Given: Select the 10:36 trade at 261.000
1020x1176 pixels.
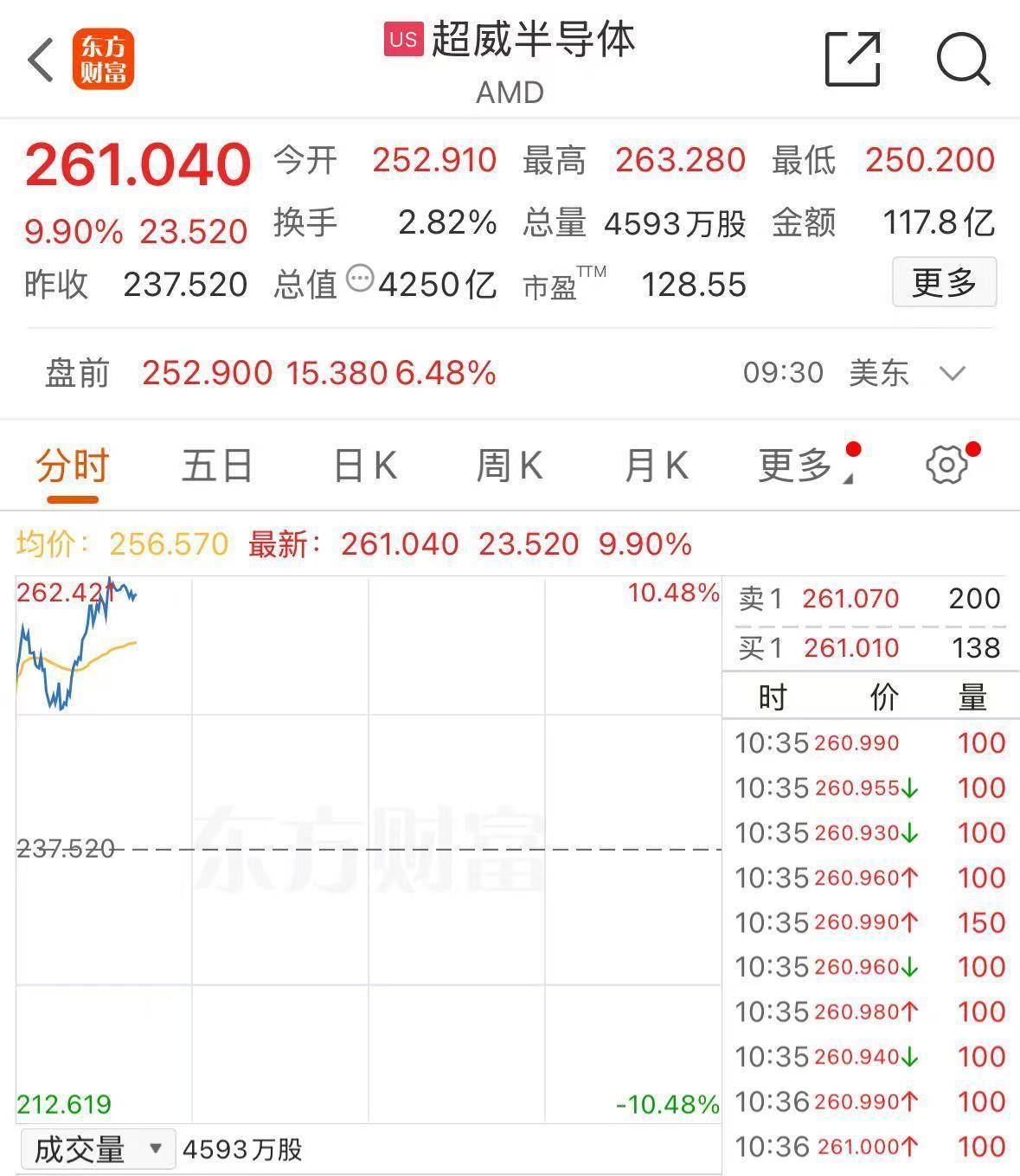Looking at the screenshot, I should (855, 1147).
